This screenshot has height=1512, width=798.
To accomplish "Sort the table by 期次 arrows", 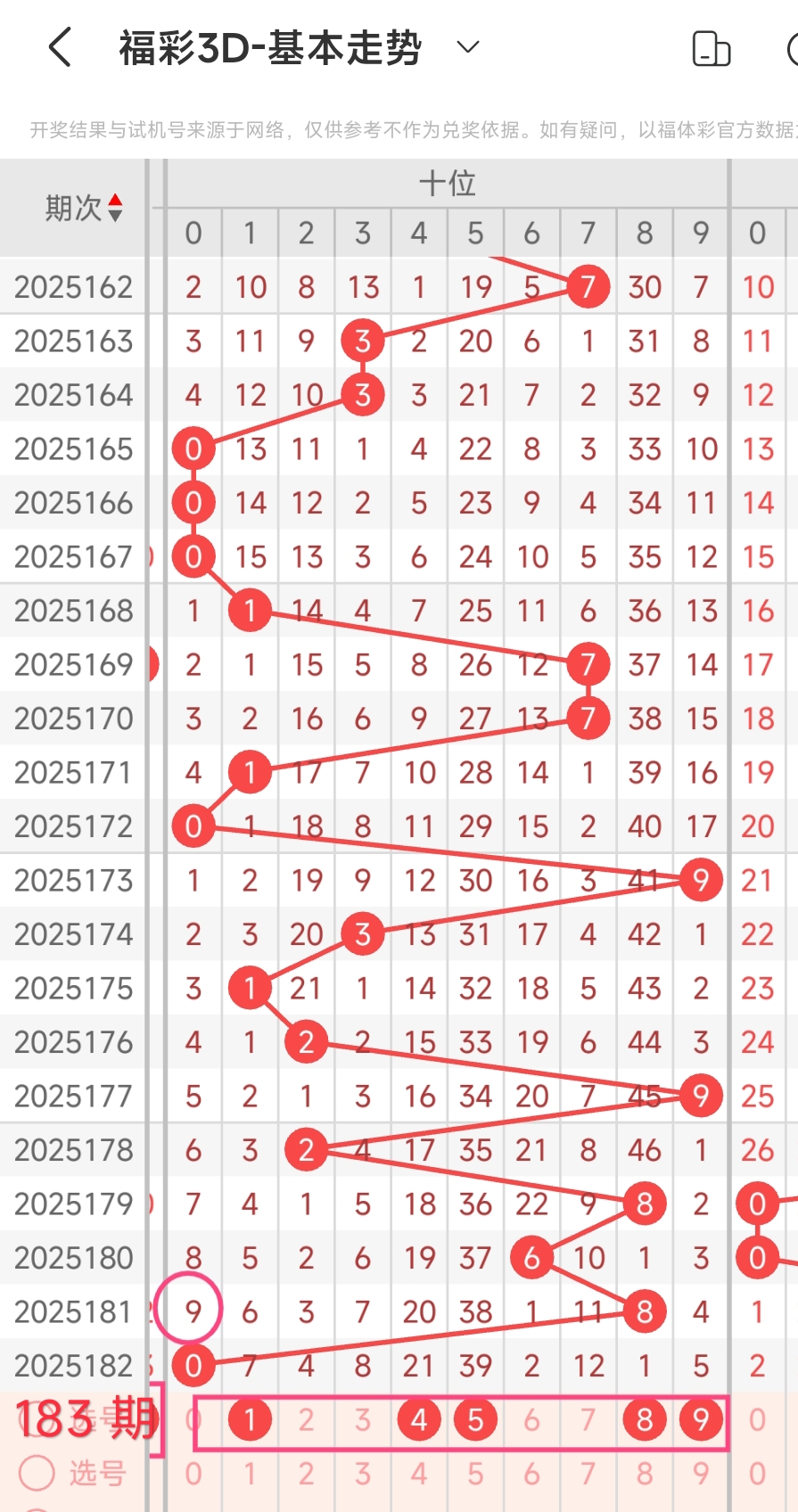I will pos(115,208).
